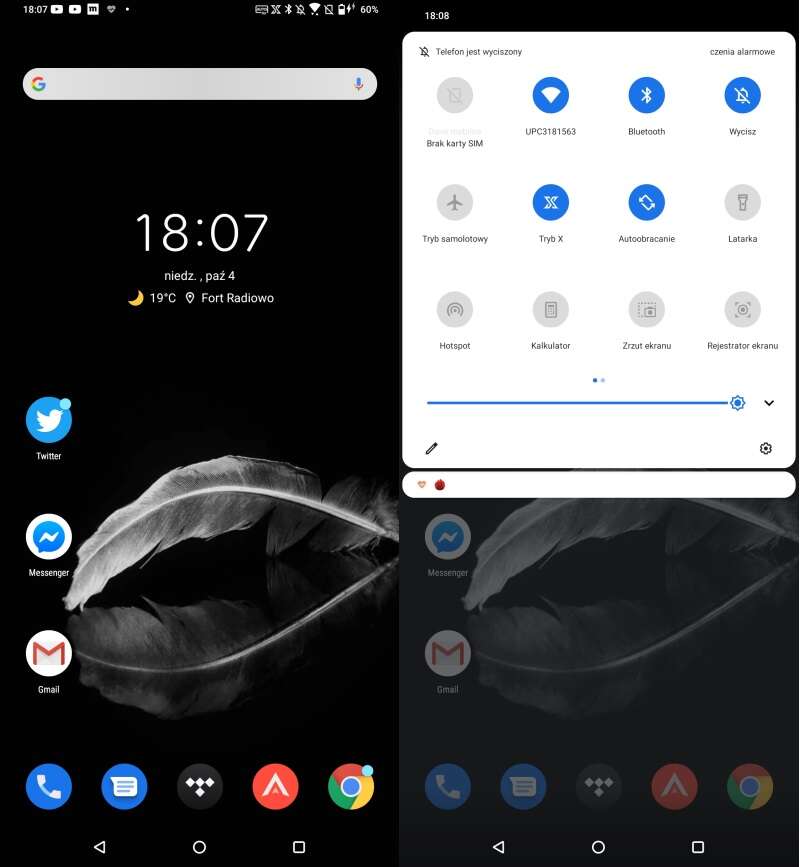Take a screenshot via Zrzut ekranu

coord(646,310)
